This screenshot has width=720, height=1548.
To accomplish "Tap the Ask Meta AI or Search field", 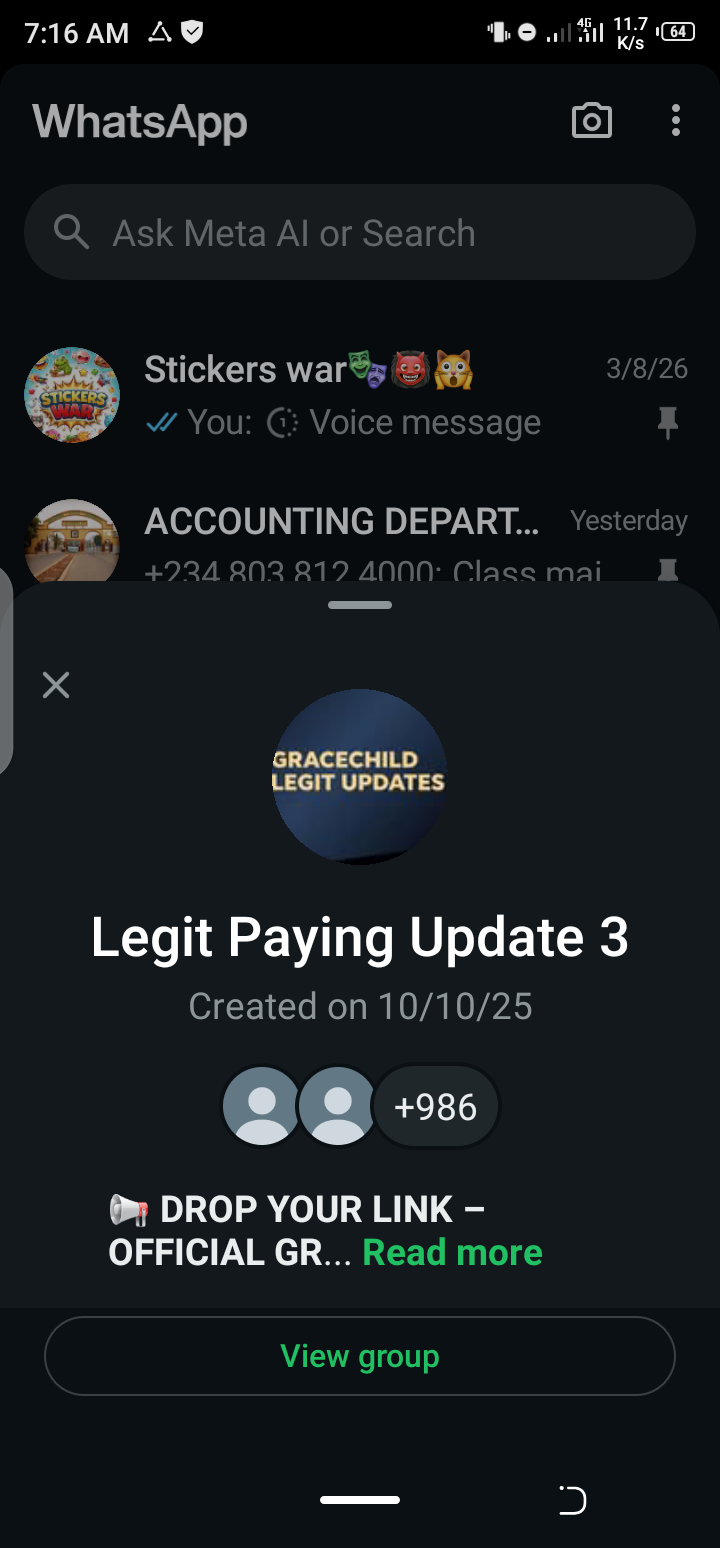I will click(360, 233).
